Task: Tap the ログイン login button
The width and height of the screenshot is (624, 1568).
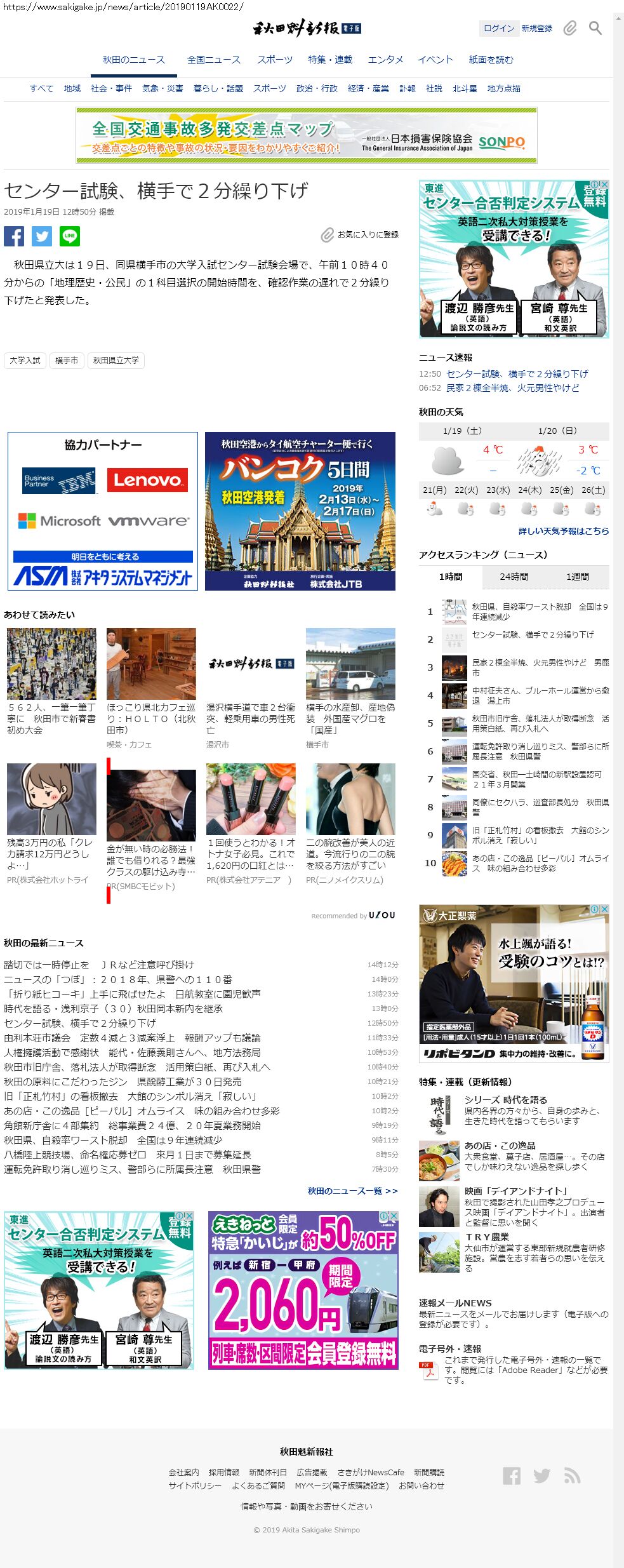Action: (498, 28)
